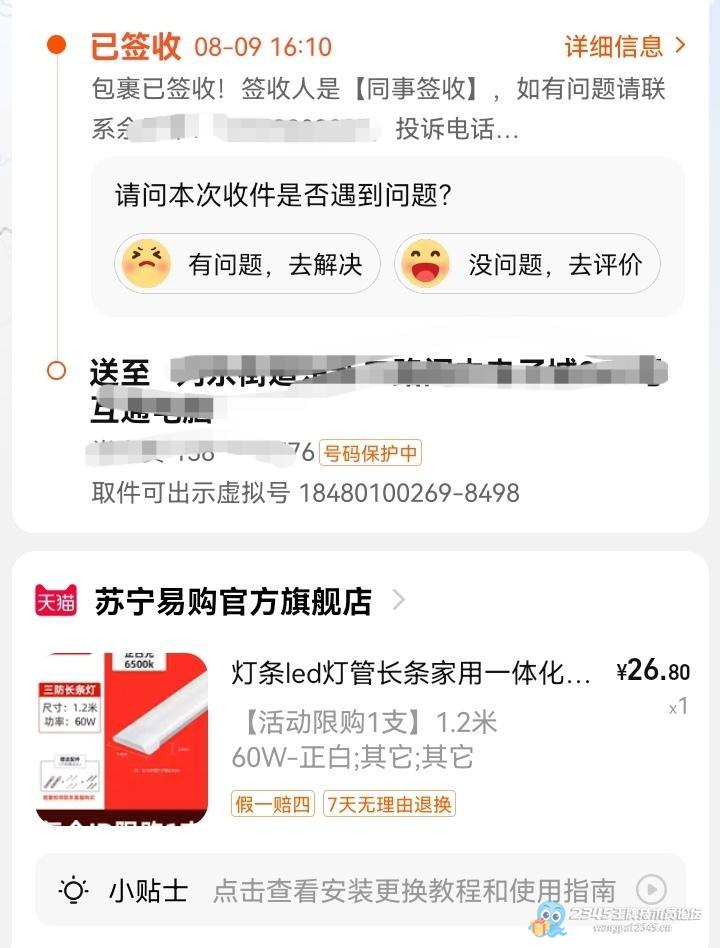Choose 没问题，去评价 option
The width and height of the screenshot is (720, 948).
[527, 265]
